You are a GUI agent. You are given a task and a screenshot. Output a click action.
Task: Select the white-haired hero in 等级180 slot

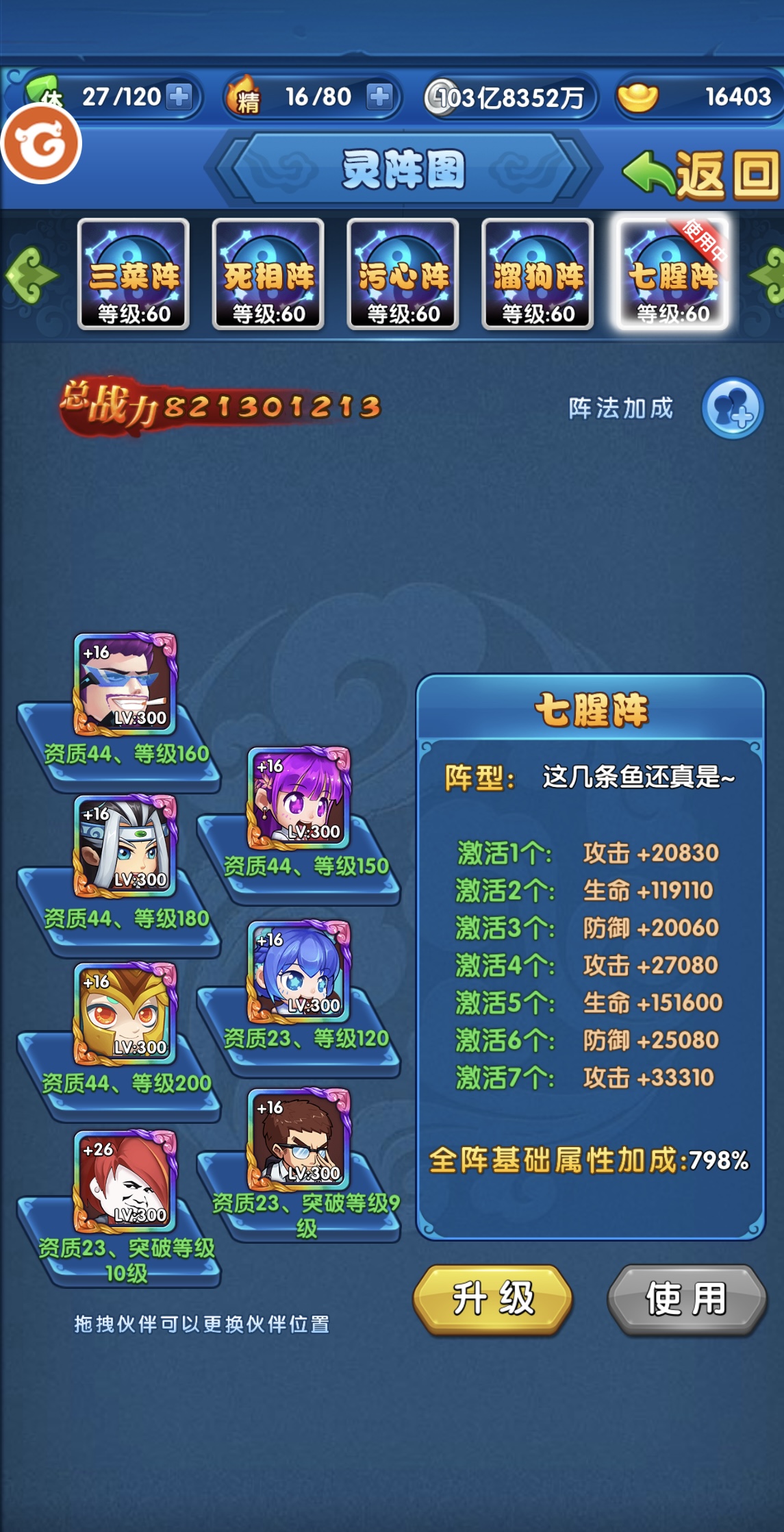tap(125, 846)
